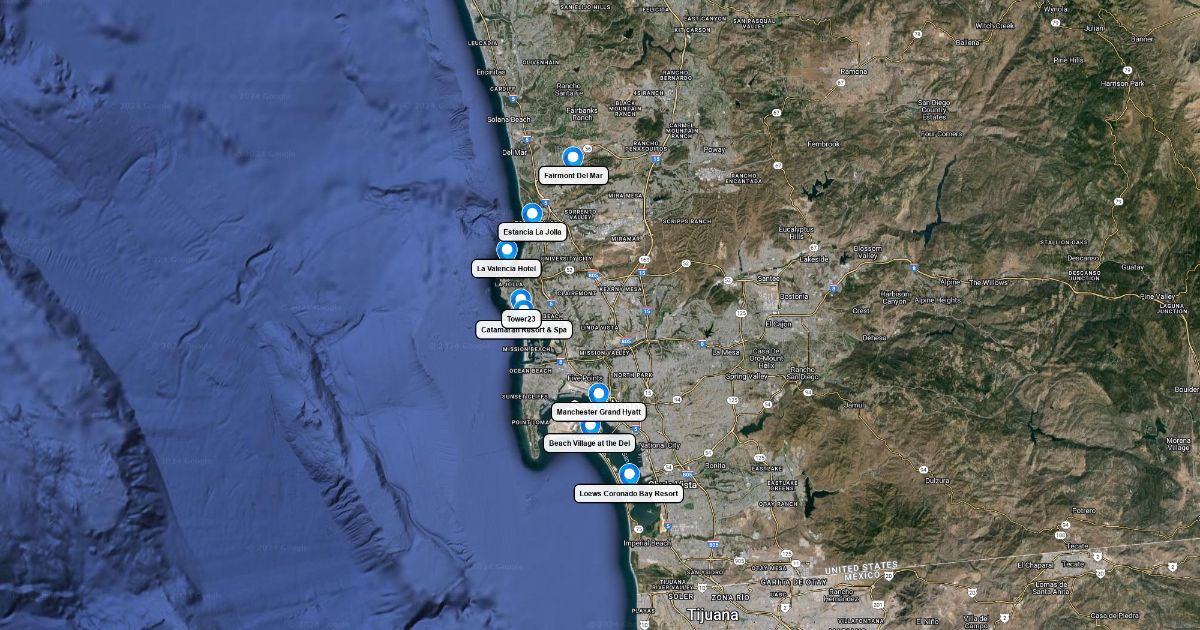The image size is (1200, 630).
Task: Tap the La Valencia Hotel marker
Action: coord(507,251)
